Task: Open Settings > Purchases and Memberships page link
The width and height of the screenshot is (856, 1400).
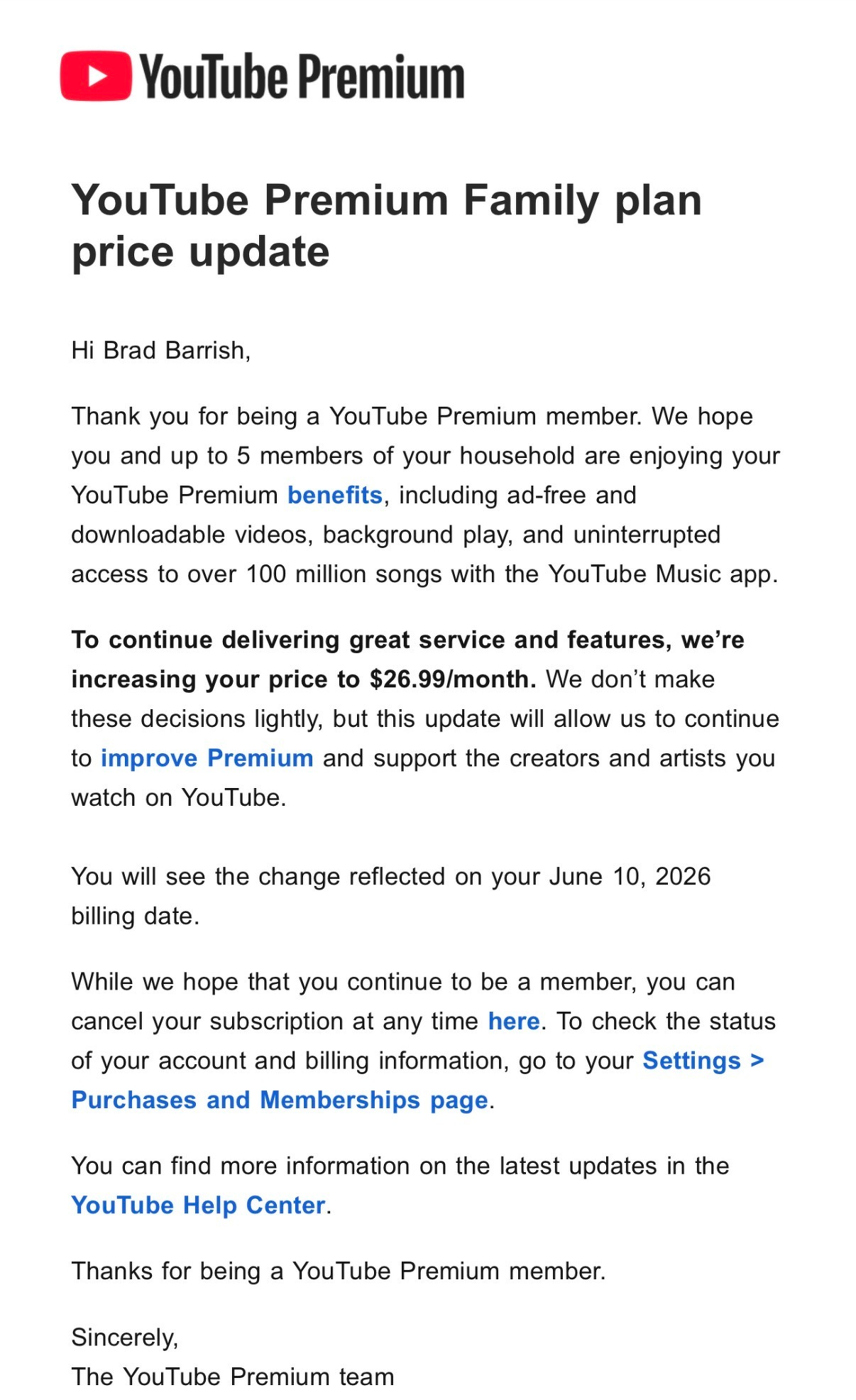Action: [279, 1100]
